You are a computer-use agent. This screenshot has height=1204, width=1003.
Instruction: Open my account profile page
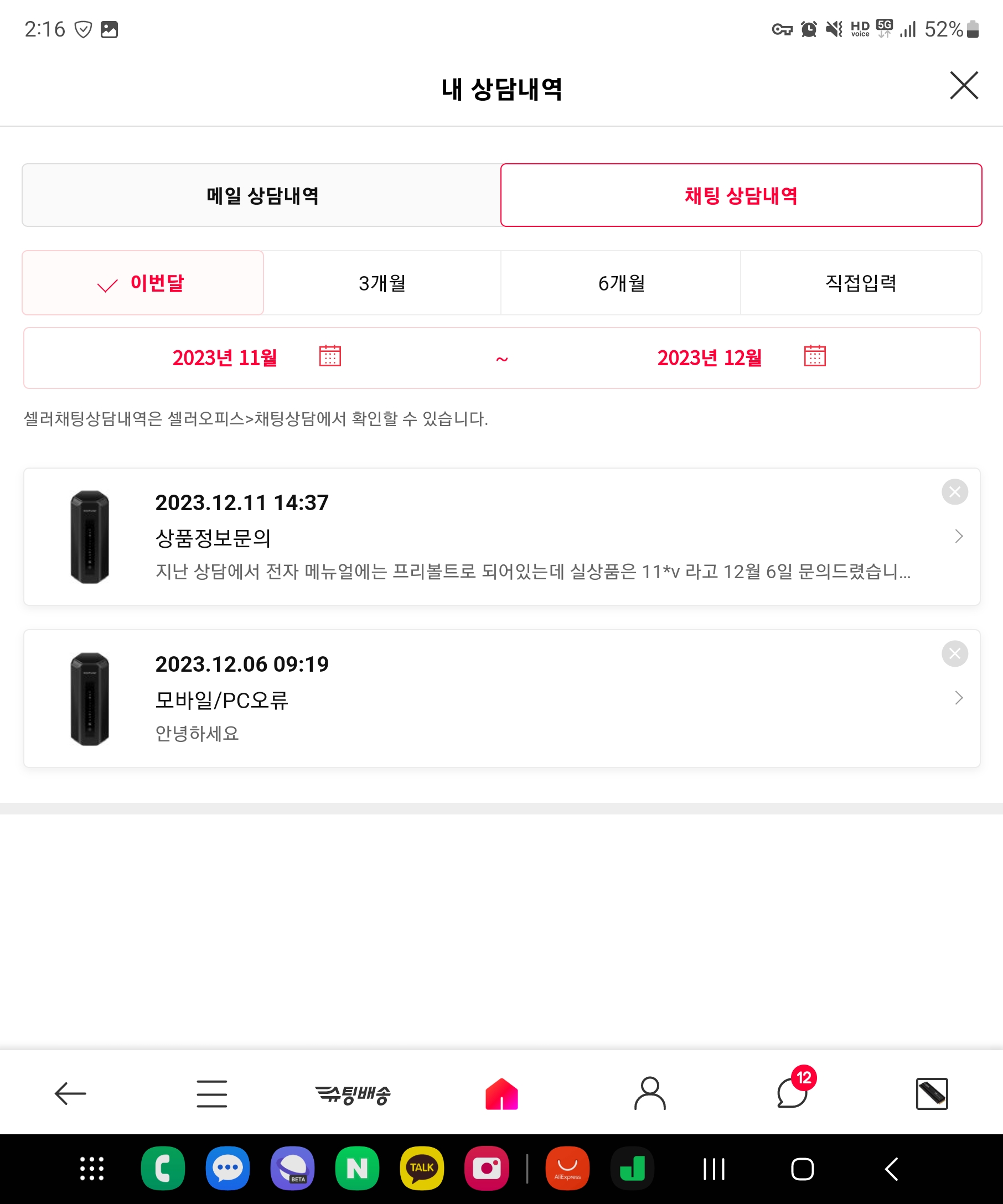coord(650,1093)
